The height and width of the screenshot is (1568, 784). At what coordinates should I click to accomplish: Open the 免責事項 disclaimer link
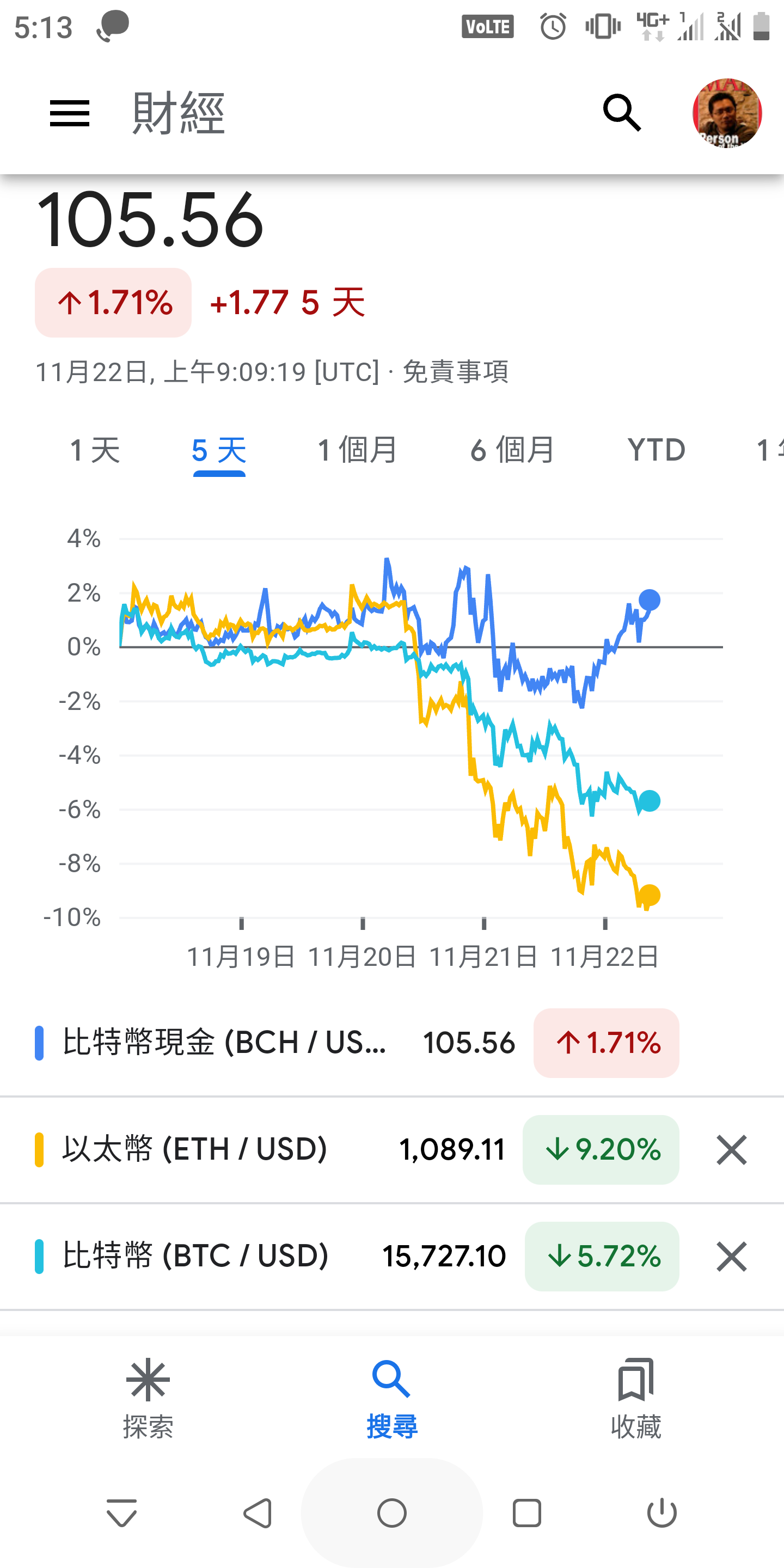(x=455, y=371)
